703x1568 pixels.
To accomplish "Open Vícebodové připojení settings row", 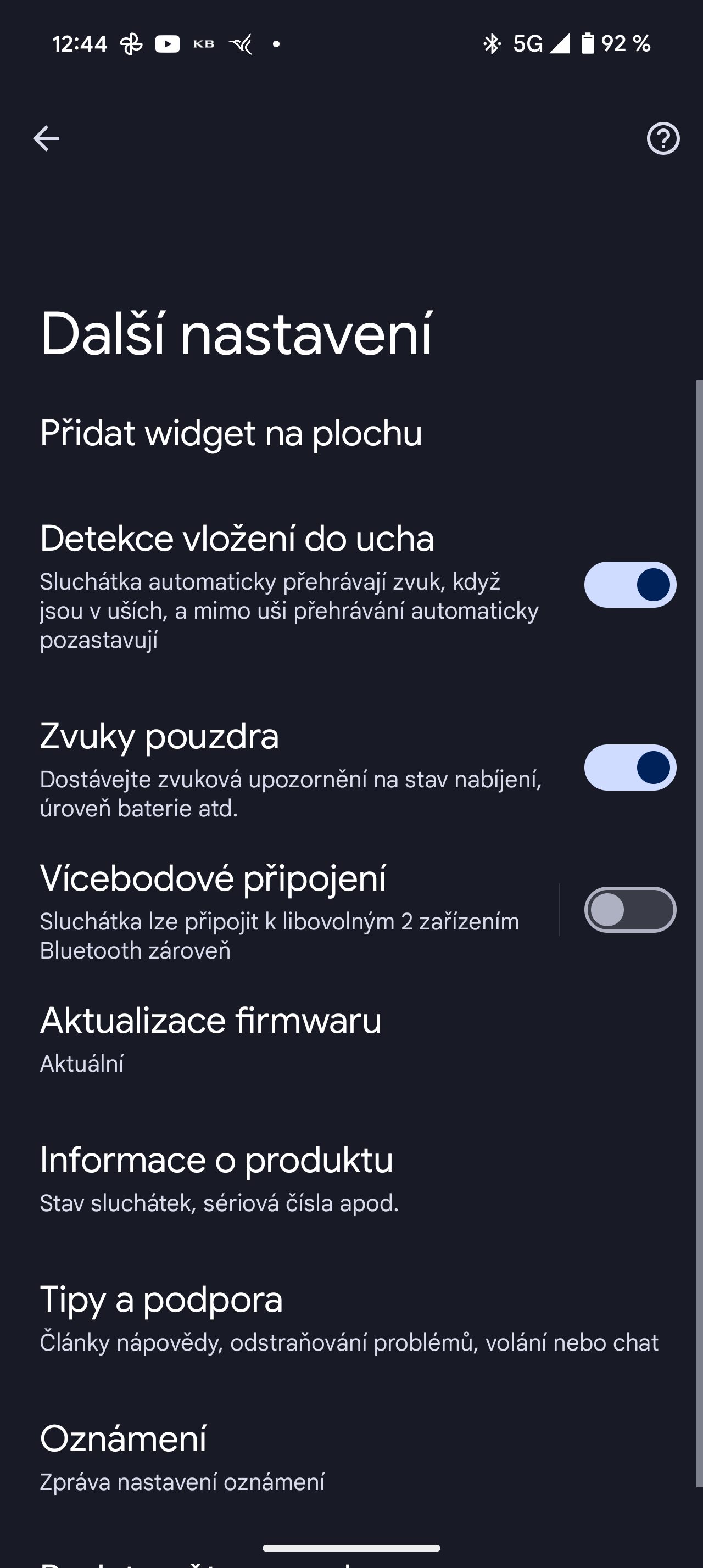I will coord(280,910).
